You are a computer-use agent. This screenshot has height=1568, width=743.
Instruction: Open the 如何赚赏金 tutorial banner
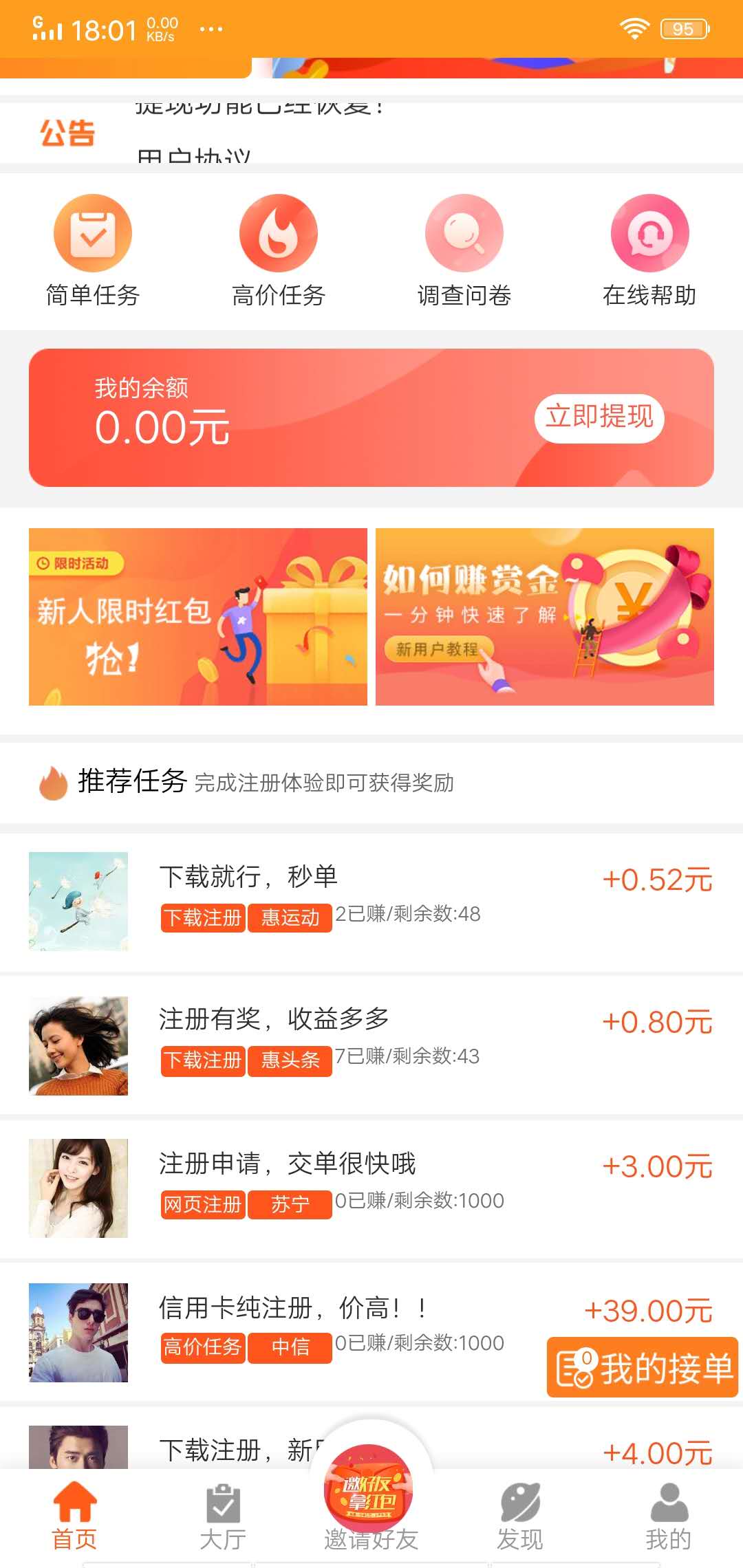tap(545, 617)
